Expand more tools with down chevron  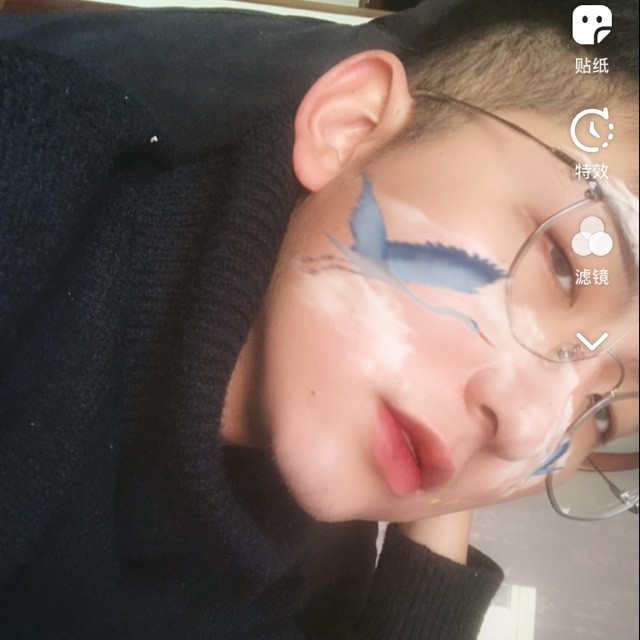coord(592,342)
